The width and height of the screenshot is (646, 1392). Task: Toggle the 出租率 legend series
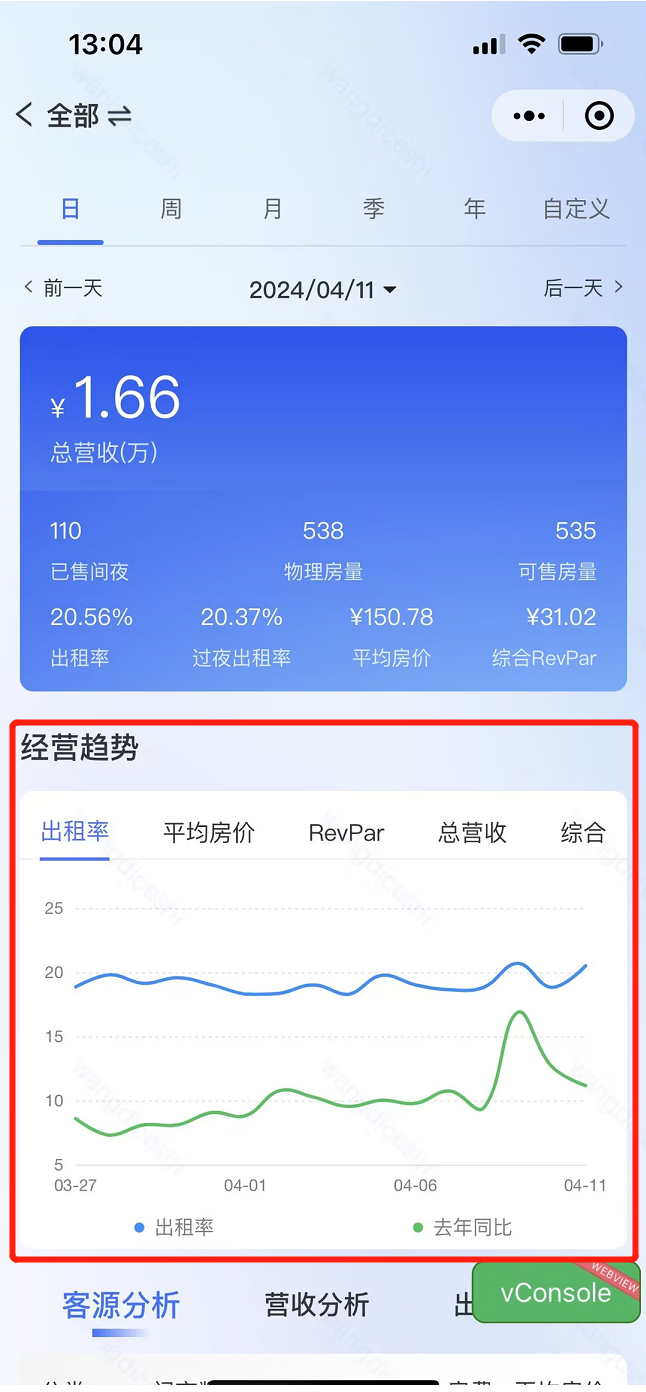[x=175, y=1227]
